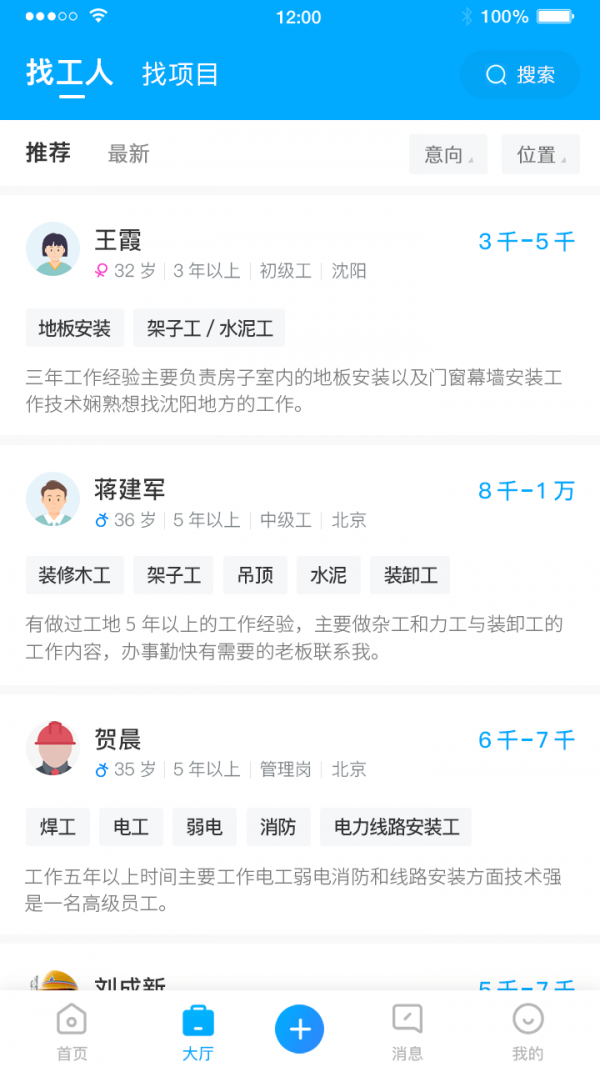Switch to the 找项目 tab
Viewport: 600px width, 1067px height.
[x=180, y=74]
